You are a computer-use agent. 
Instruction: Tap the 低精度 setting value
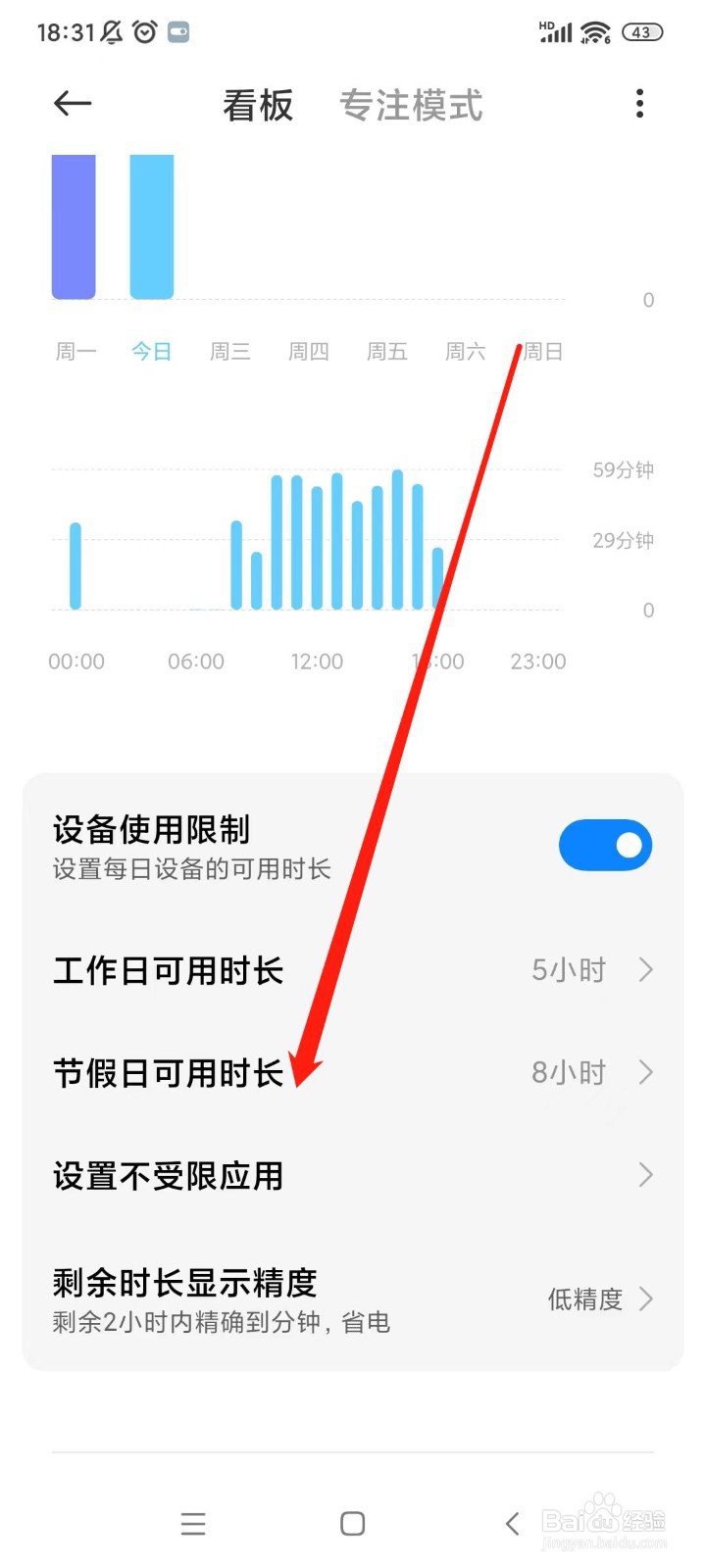point(584,1298)
